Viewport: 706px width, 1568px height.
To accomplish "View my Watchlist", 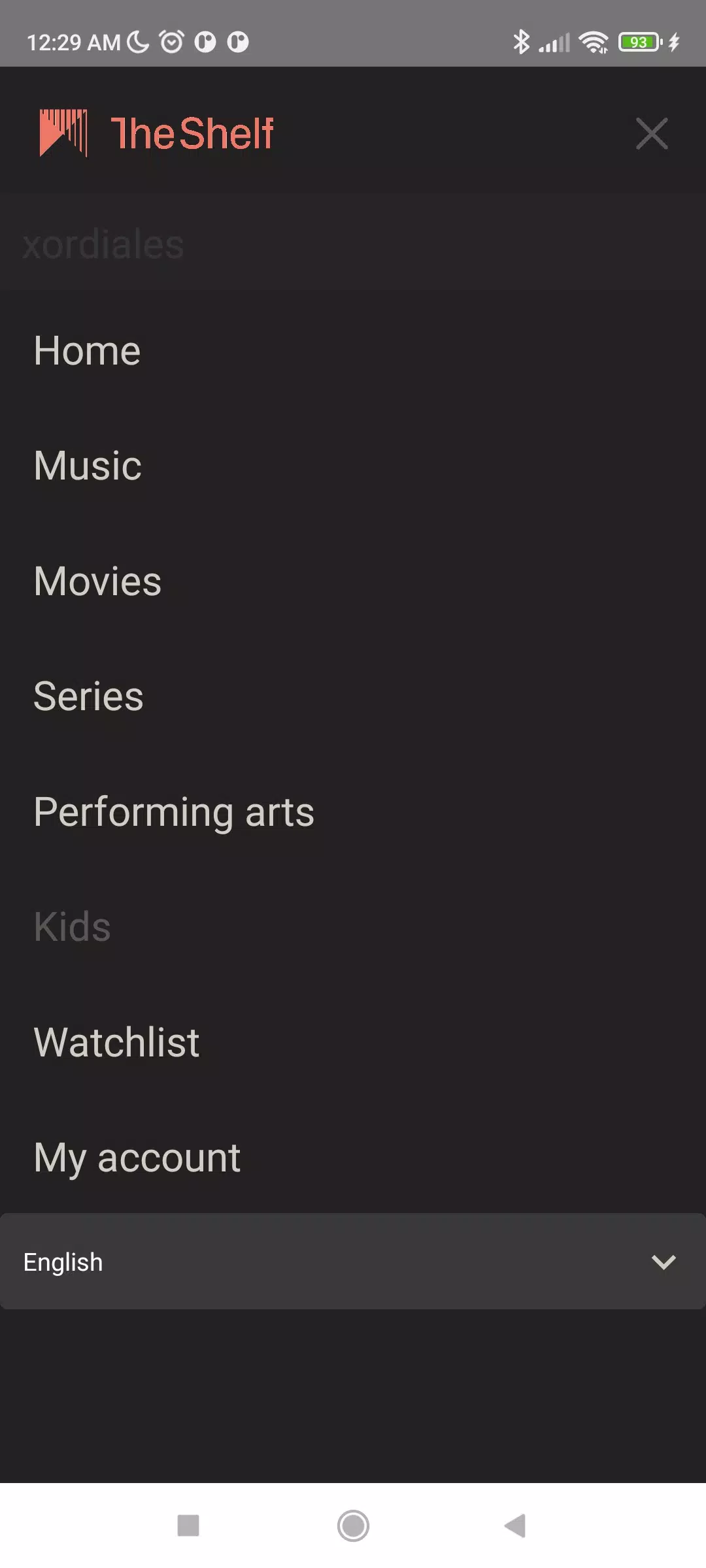I will coord(116,1042).
